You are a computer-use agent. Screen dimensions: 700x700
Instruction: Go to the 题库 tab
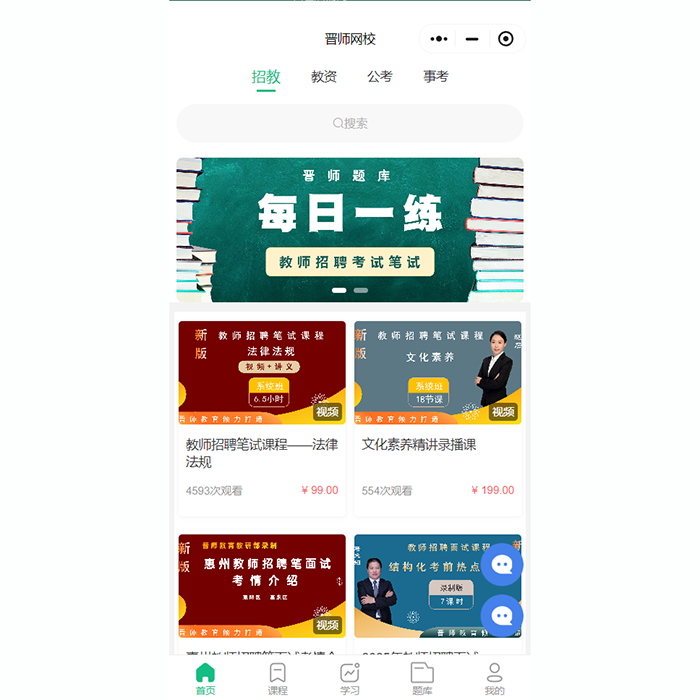point(422,678)
